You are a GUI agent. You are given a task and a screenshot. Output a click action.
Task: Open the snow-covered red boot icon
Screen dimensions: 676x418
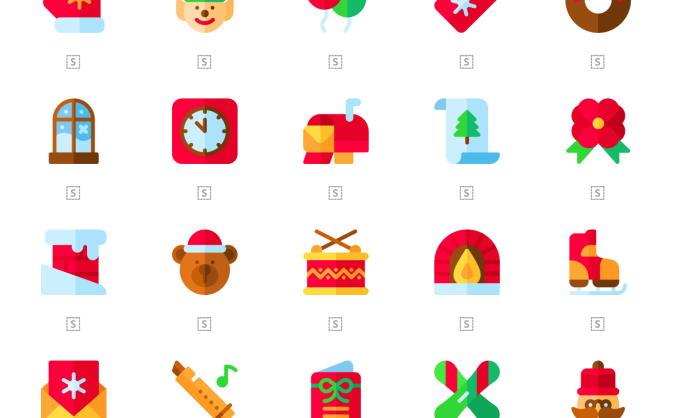point(74,262)
